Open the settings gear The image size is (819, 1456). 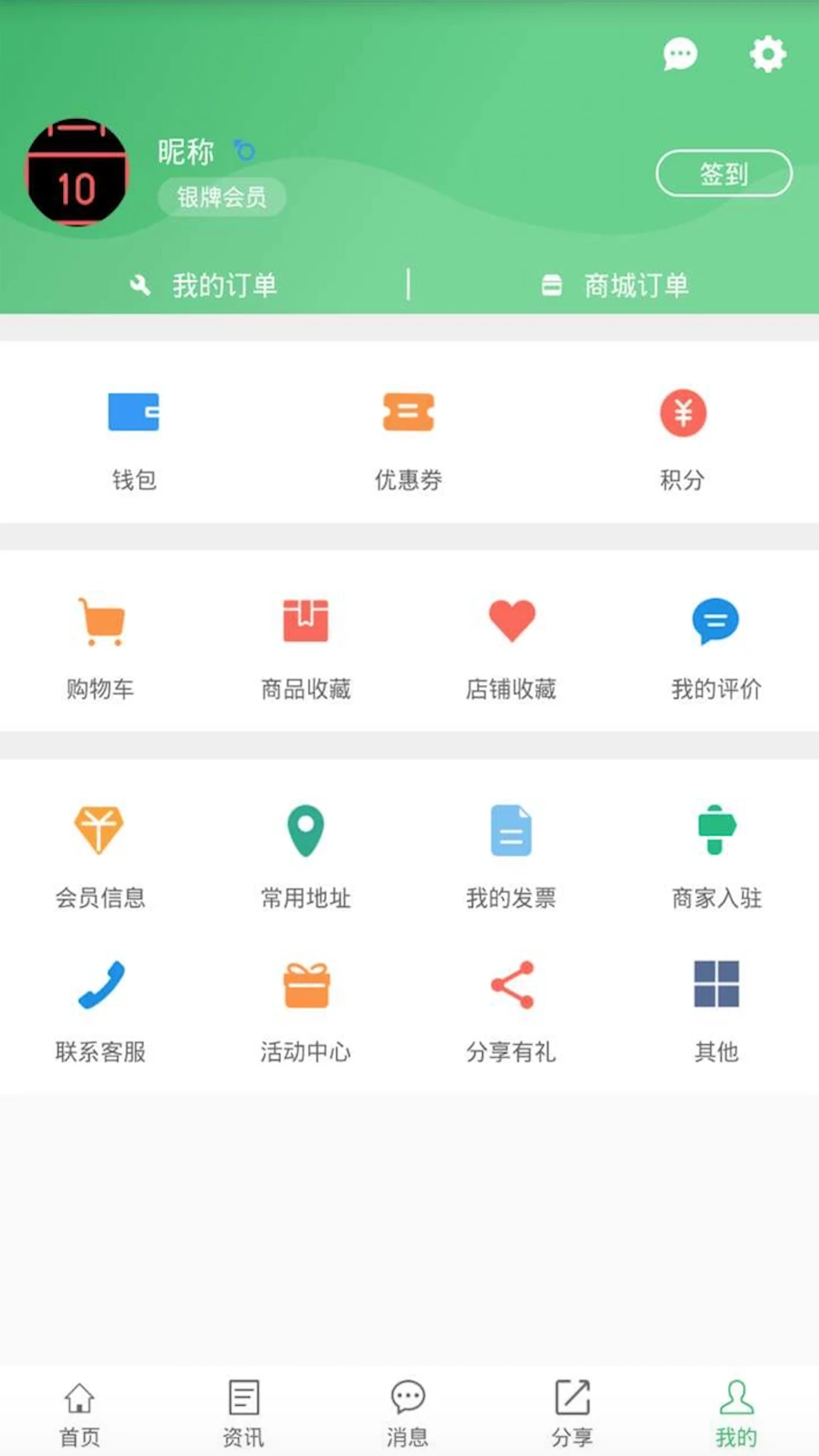coord(768,53)
